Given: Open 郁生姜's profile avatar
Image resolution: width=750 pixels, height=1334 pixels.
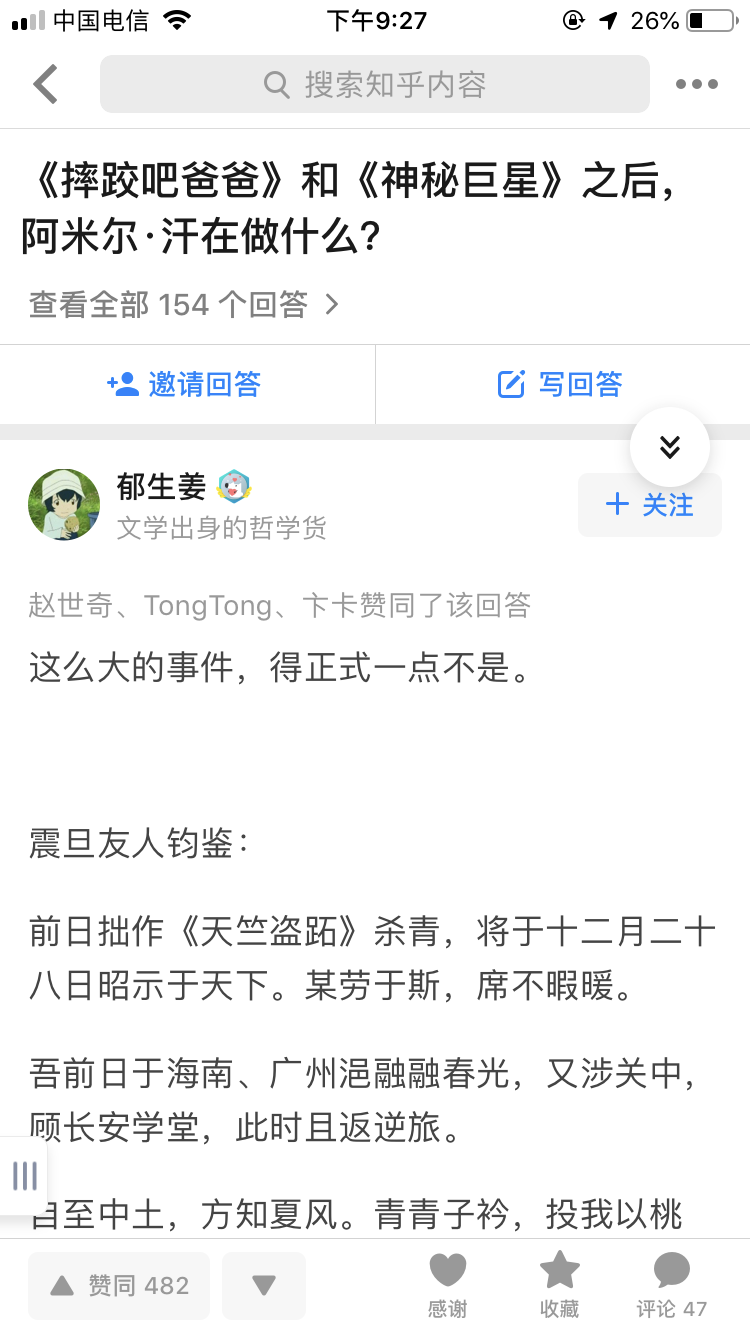Looking at the screenshot, I should click(64, 504).
